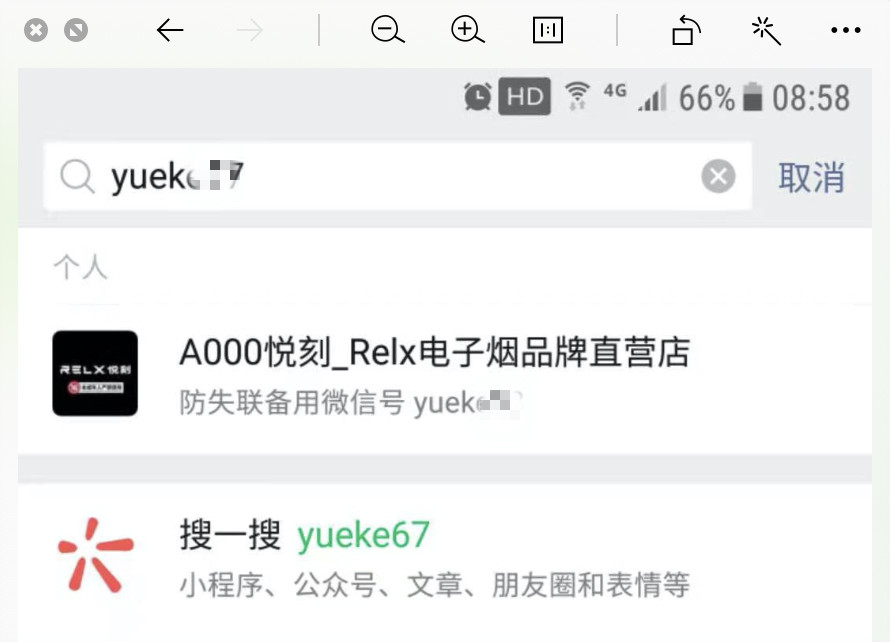Open the three-dot more options menu

[846, 31]
